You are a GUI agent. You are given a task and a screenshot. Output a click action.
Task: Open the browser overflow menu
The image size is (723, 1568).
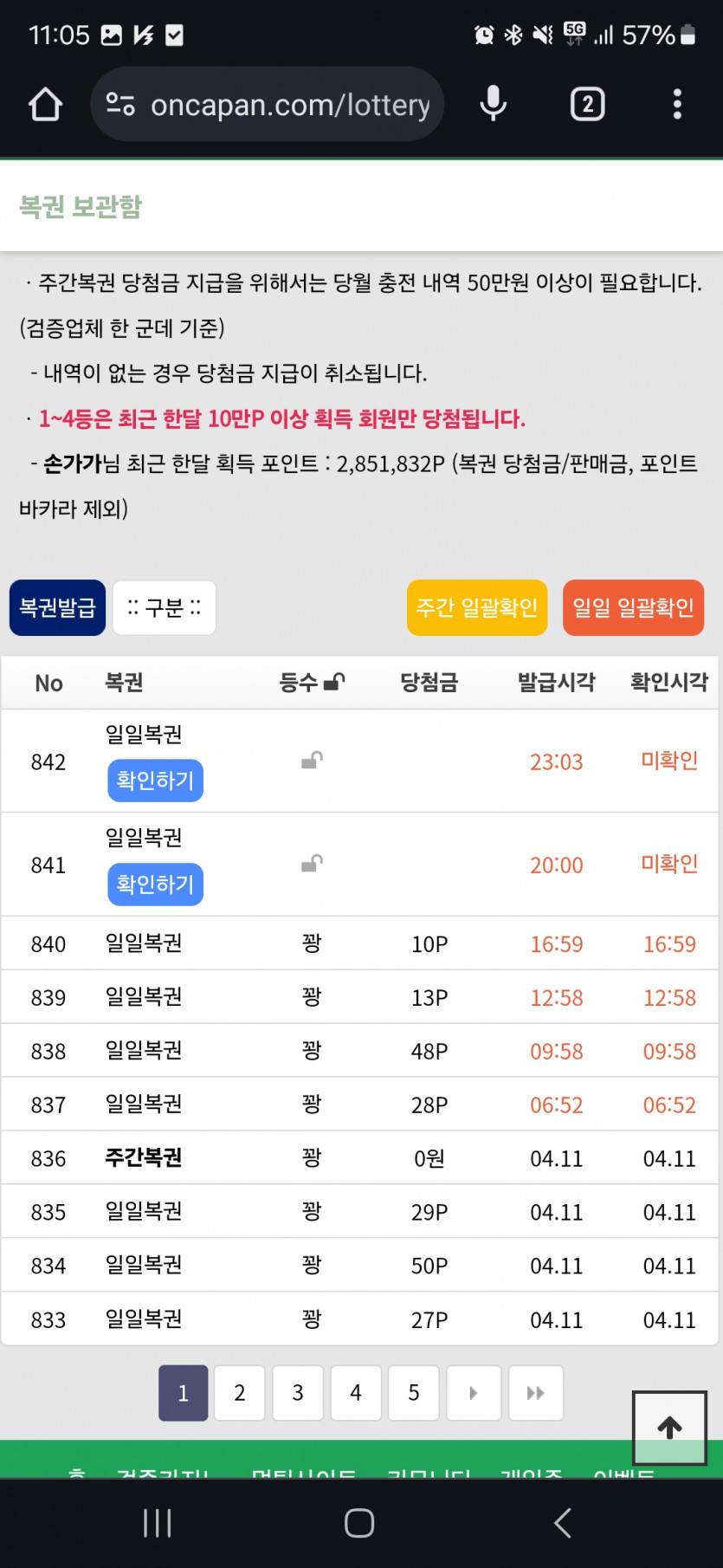[x=677, y=105]
